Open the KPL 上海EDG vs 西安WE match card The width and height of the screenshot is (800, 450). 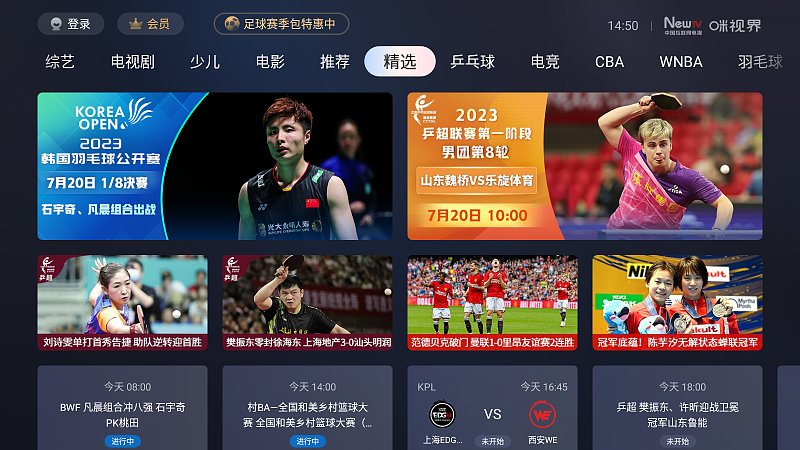492,408
